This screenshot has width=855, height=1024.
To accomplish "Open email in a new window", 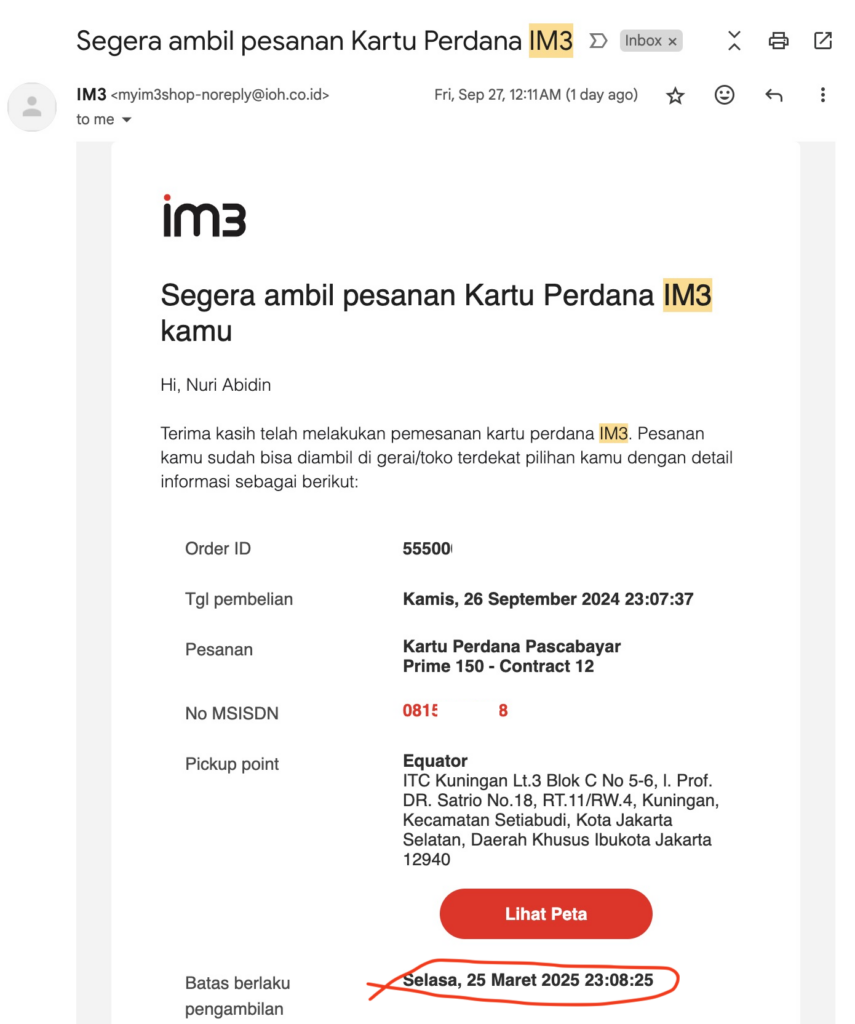I will click(x=822, y=41).
